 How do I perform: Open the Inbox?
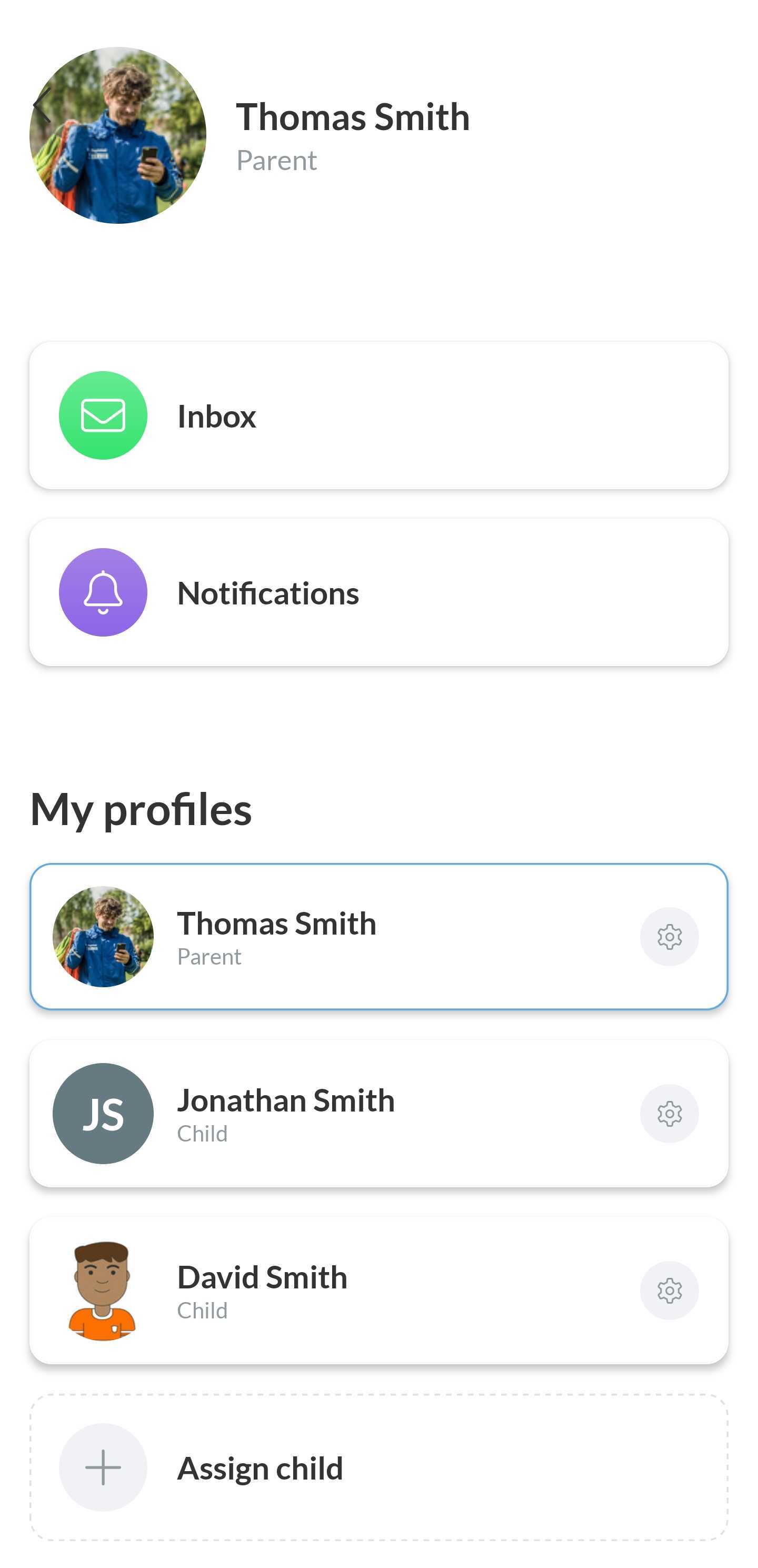pyautogui.click(x=378, y=416)
